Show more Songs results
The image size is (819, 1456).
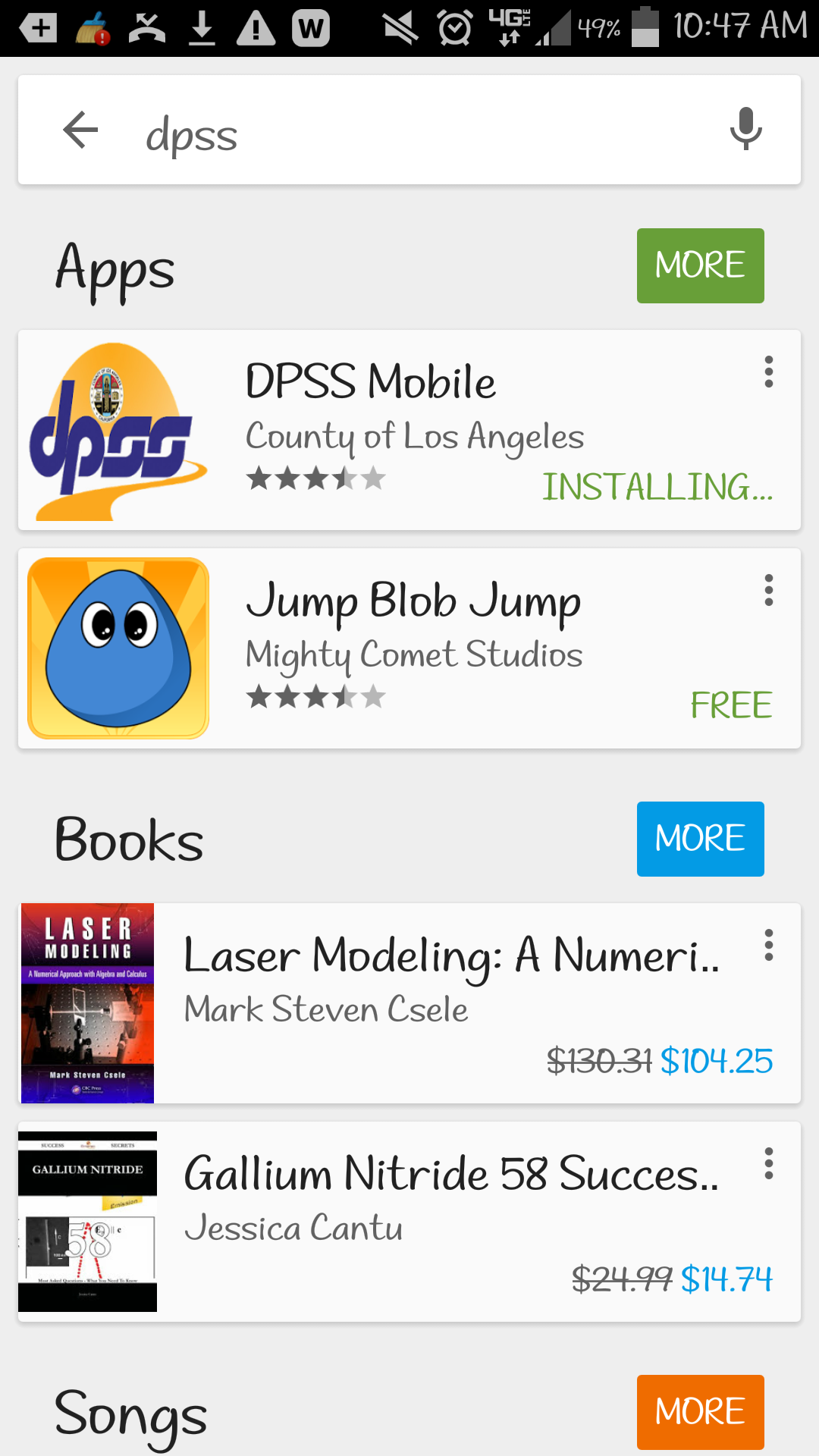click(x=700, y=1411)
